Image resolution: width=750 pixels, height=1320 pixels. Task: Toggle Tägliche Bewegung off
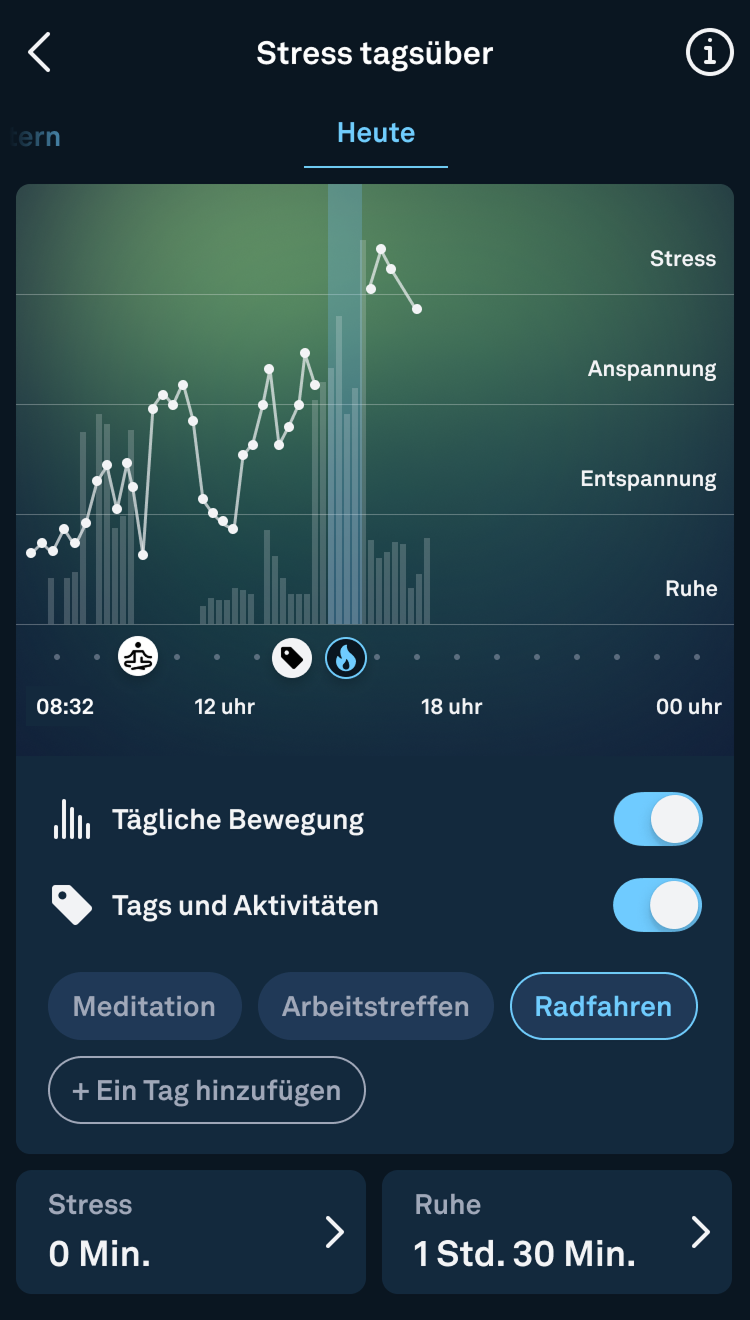coord(658,820)
